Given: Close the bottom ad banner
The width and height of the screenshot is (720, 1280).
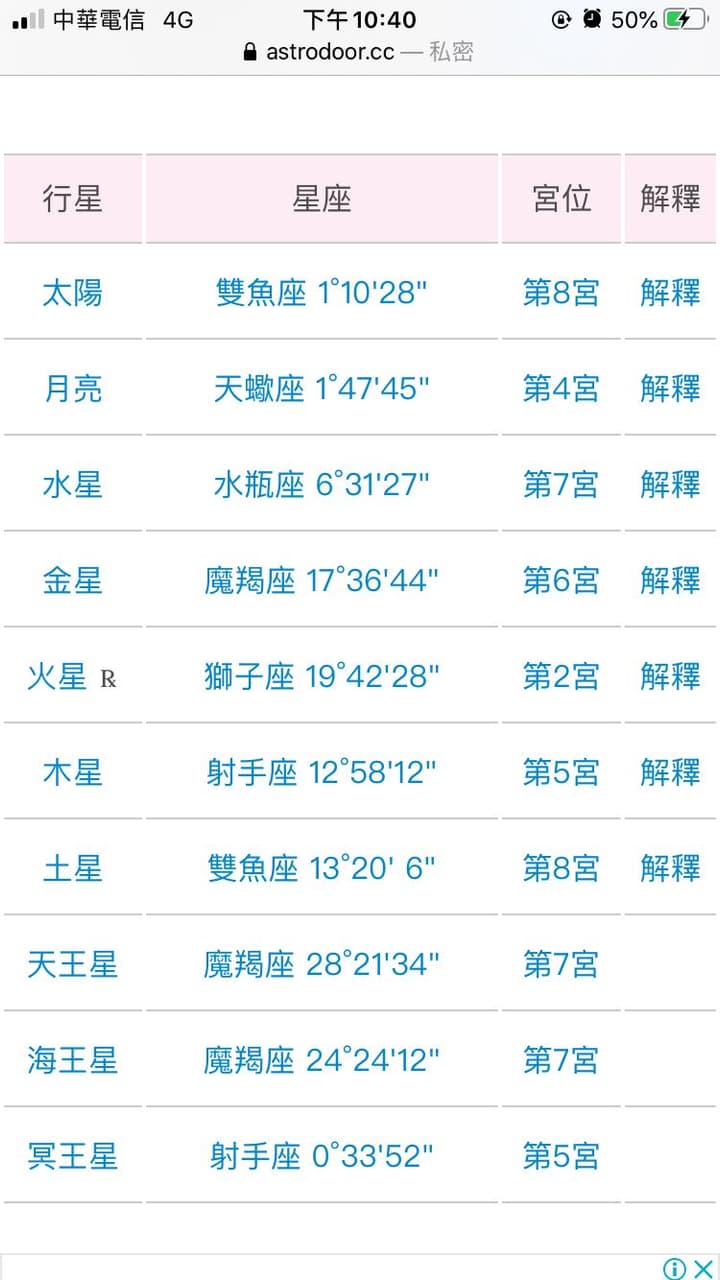Looking at the screenshot, I should coord(704,1269).
